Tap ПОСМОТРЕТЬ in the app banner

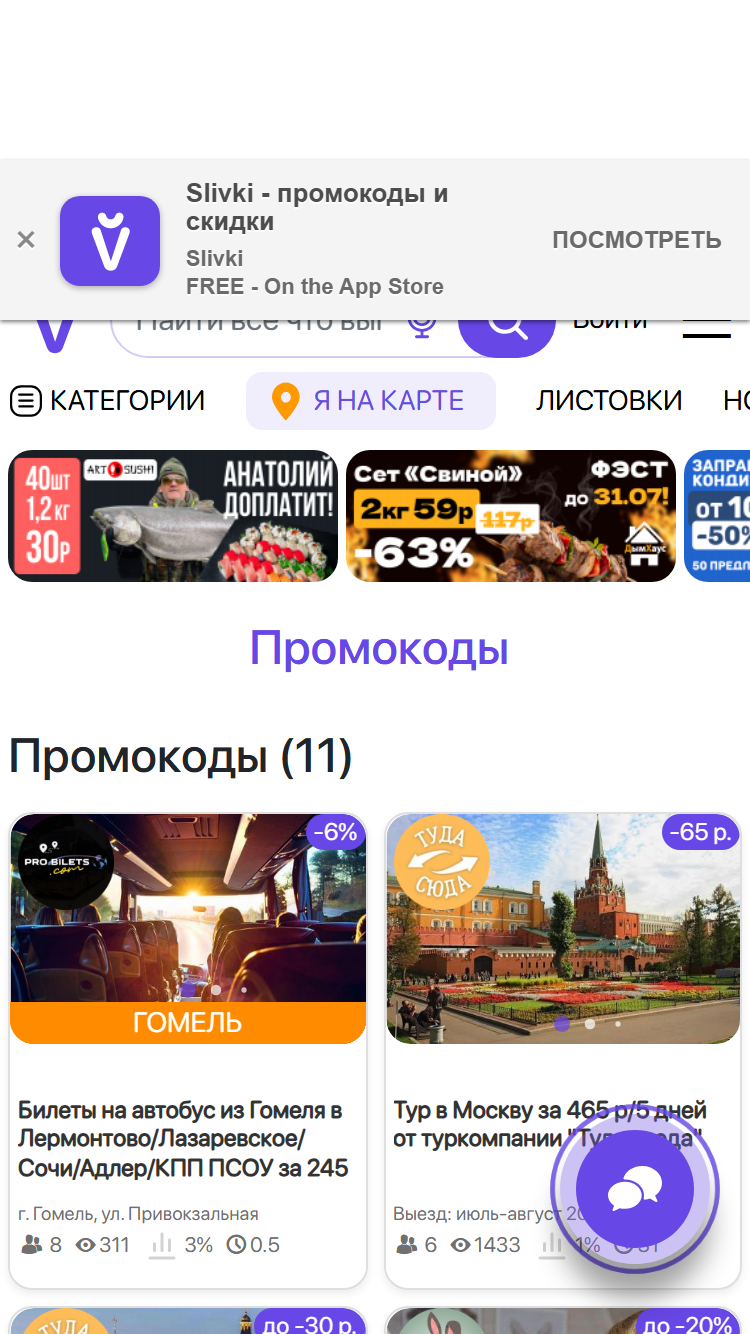636,240
